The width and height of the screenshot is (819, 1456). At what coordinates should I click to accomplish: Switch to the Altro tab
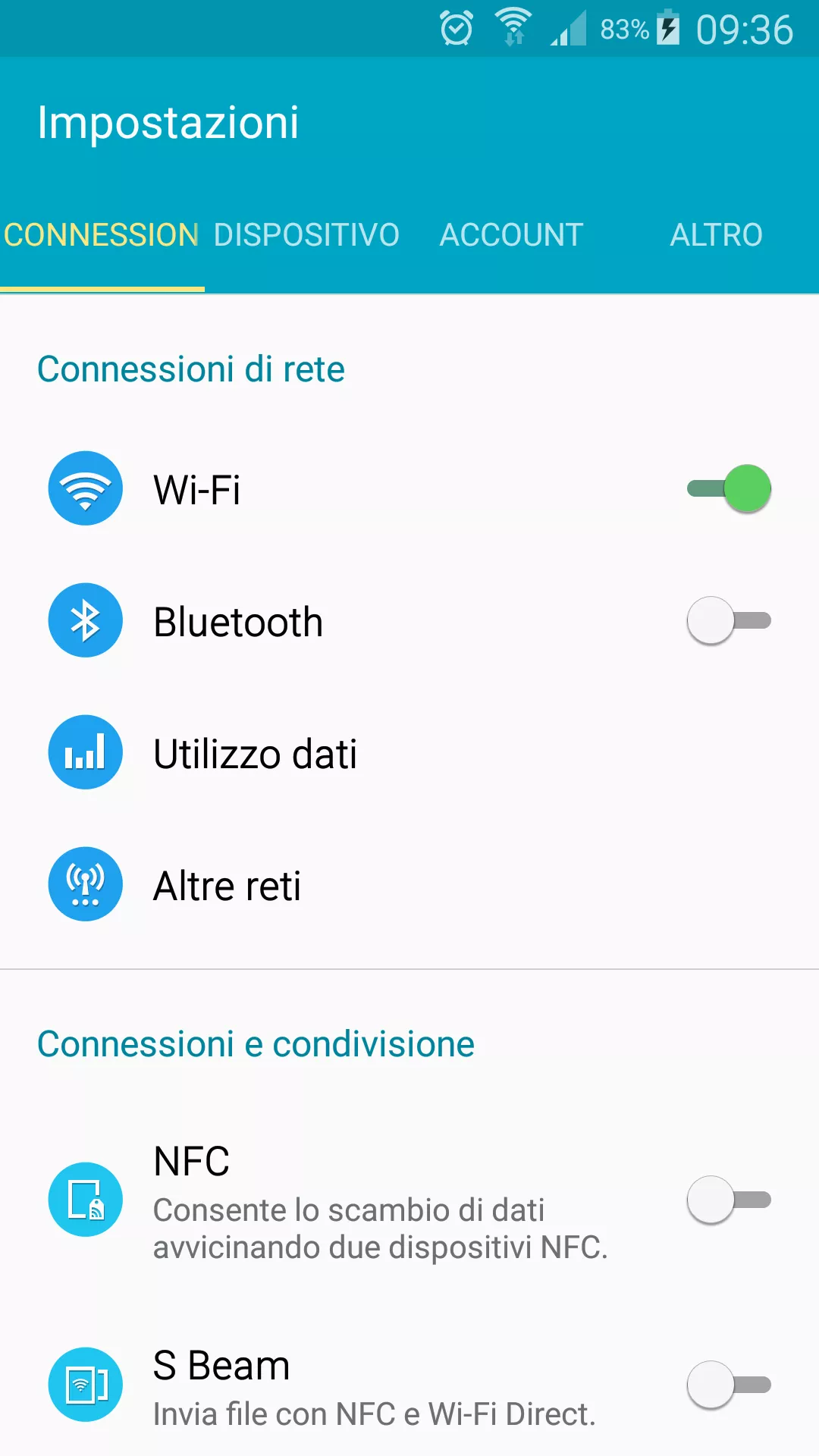(x=716, y=235)
